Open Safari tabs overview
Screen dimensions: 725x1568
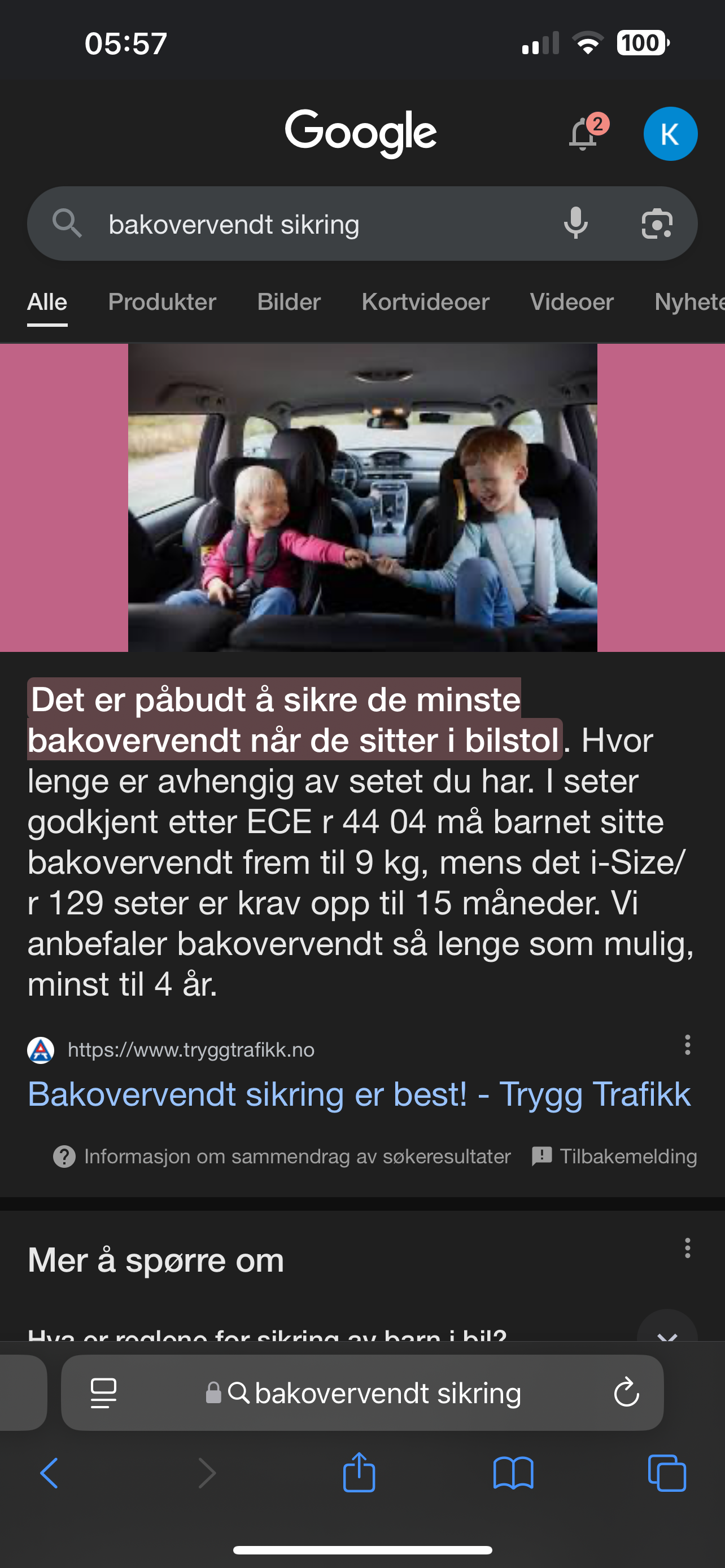(667, 1473)
